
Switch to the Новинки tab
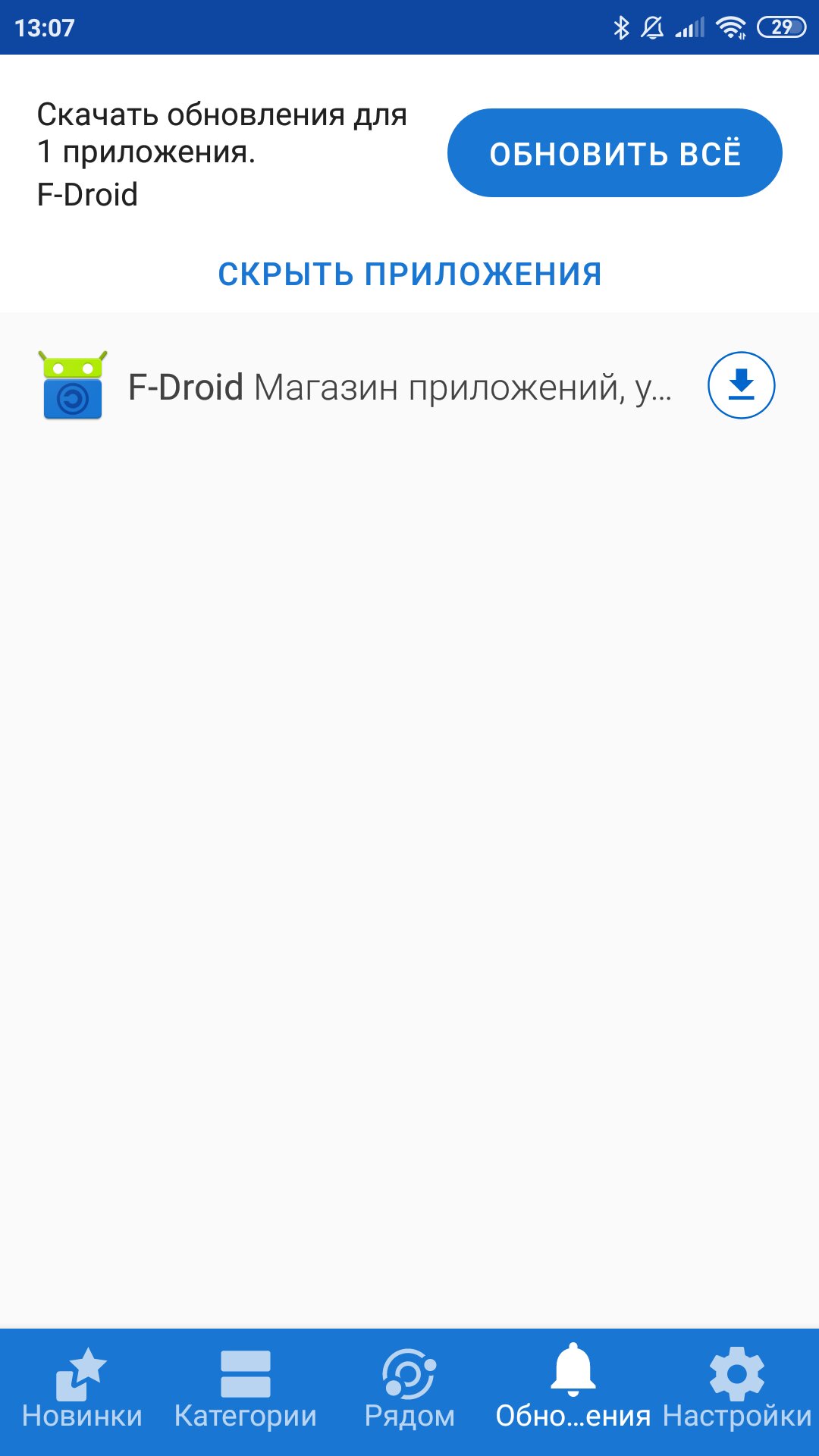click(82, 1391)
